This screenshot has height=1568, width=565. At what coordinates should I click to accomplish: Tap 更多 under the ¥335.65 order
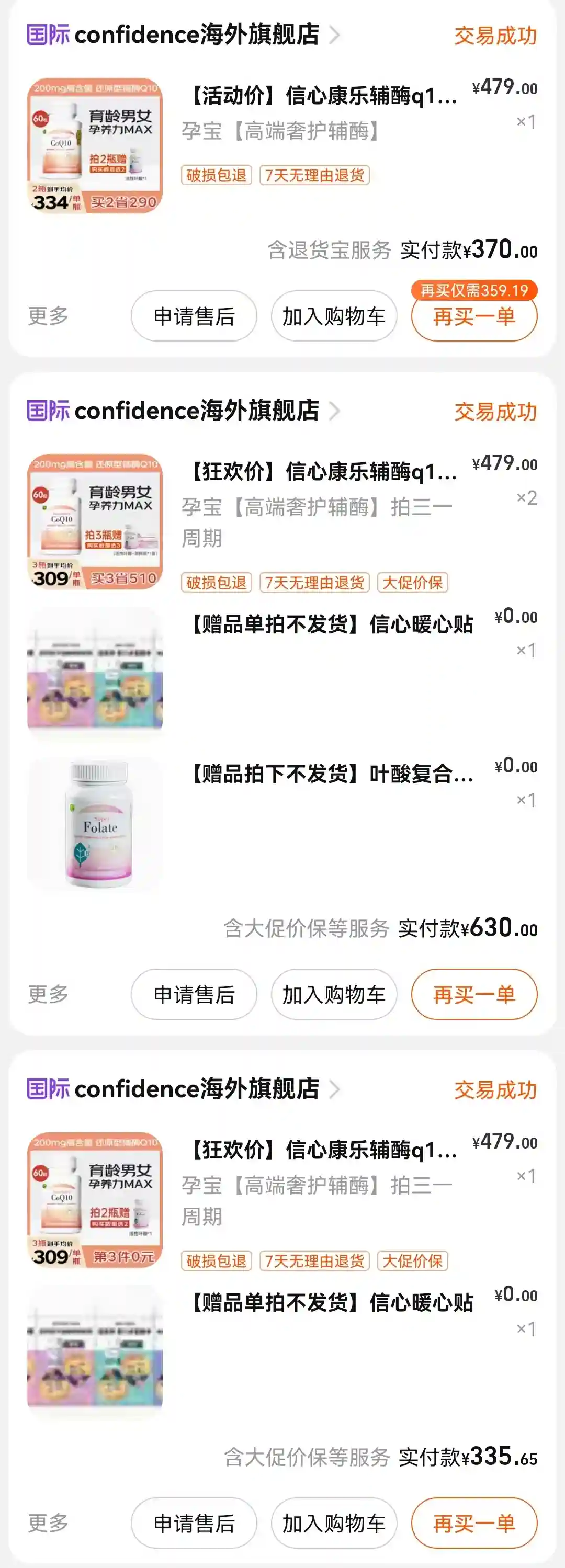pyautogui.click(x=48, y=1523)
